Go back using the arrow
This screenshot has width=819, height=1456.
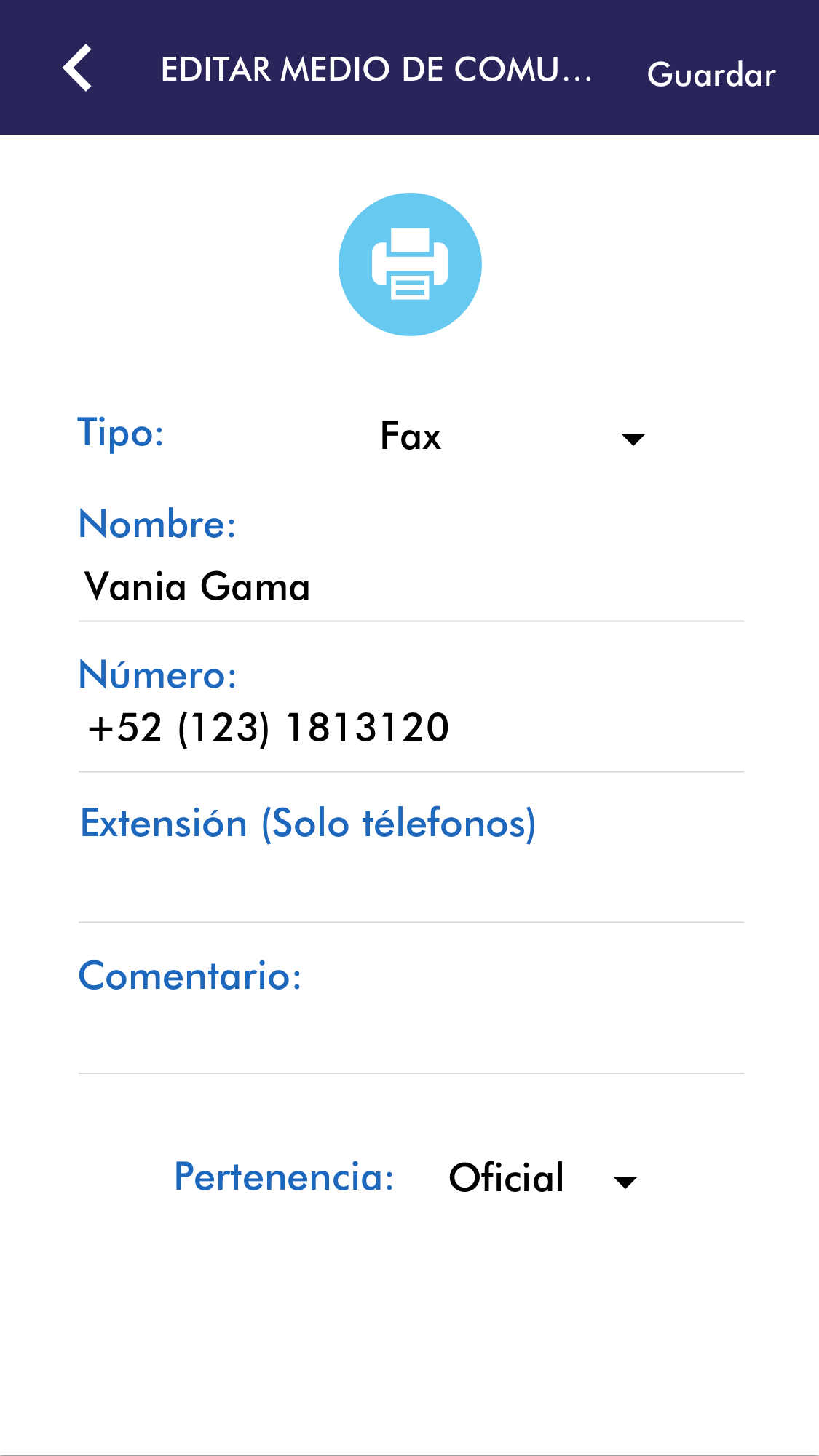77,68
